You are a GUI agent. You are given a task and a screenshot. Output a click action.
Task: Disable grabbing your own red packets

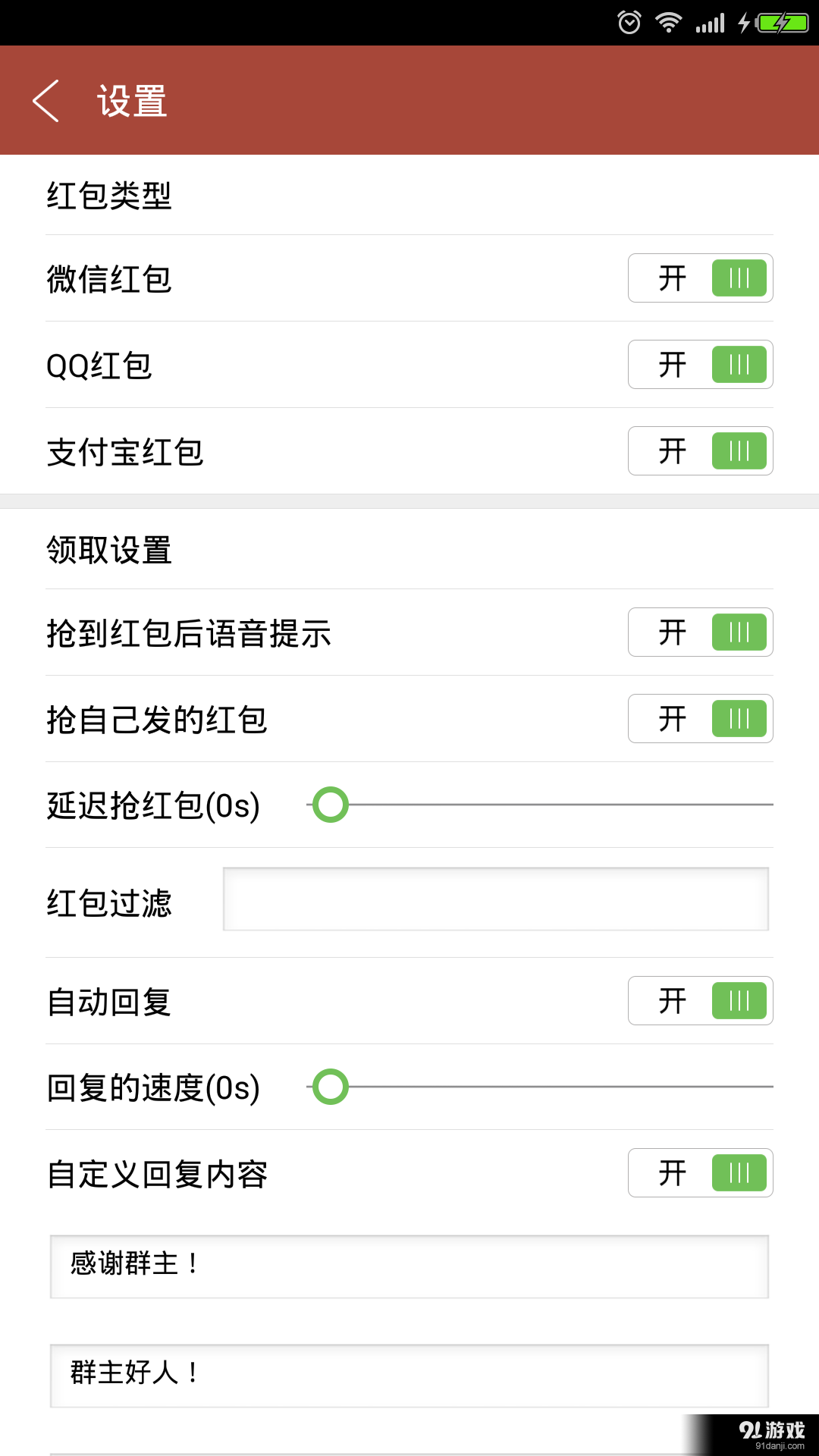699,719
